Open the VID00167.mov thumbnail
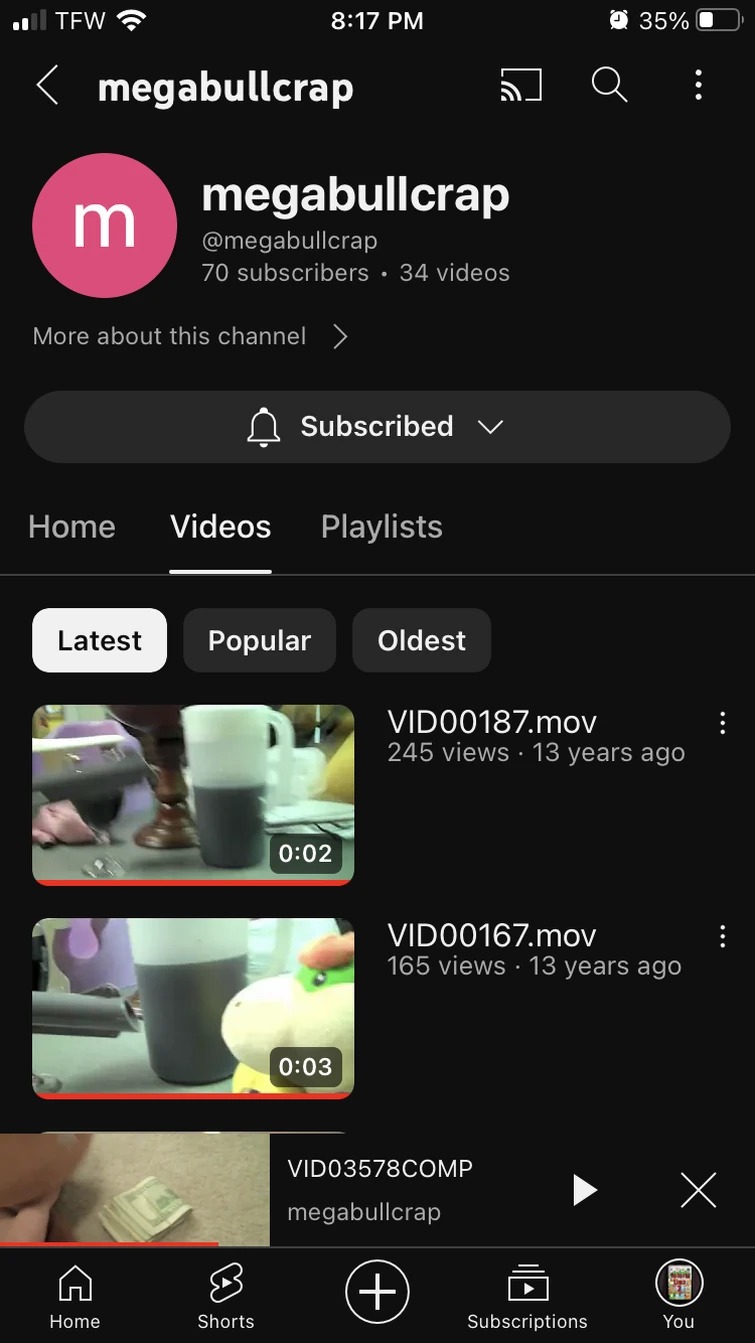The image size is (755, 1343). click(193, 1006)
